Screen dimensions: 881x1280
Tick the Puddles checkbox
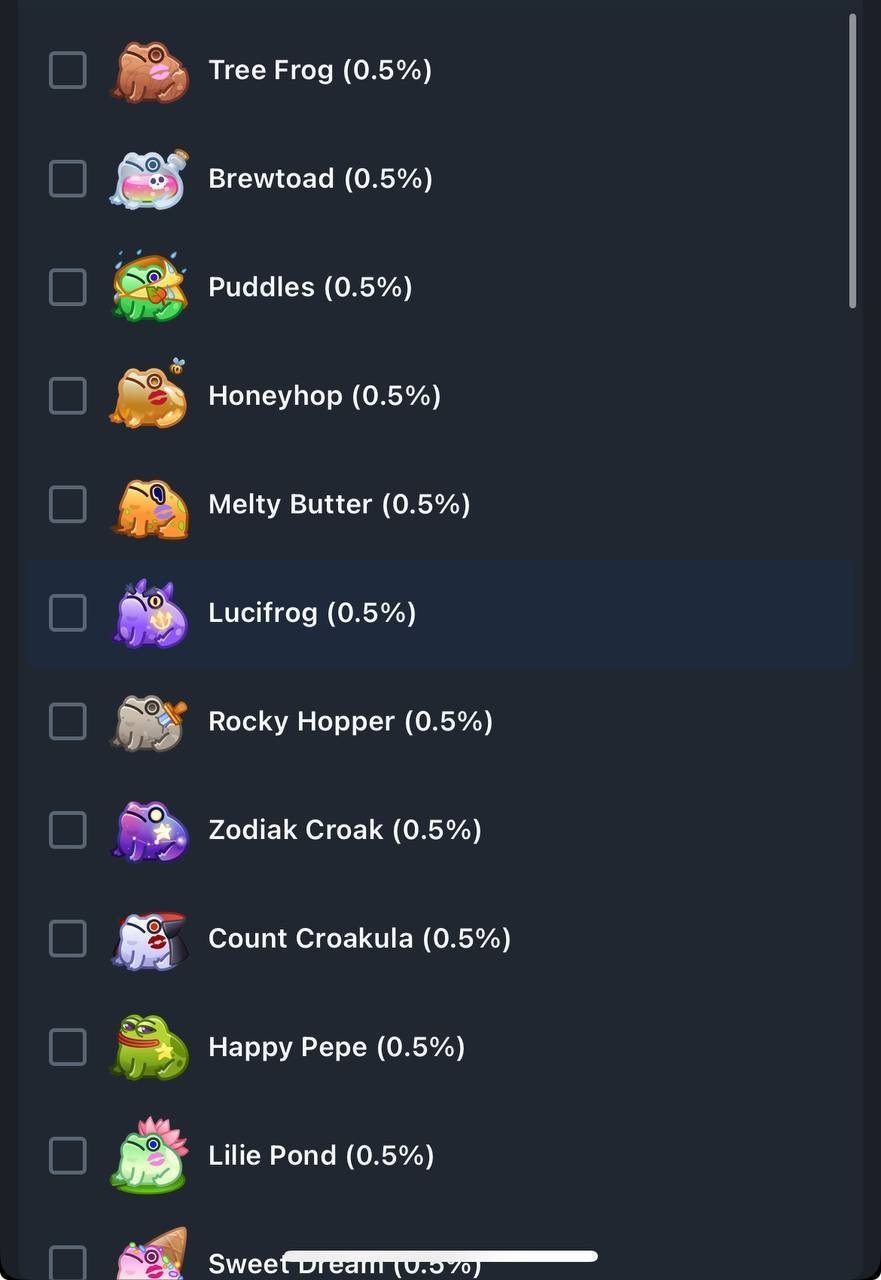tap(68, 287)
